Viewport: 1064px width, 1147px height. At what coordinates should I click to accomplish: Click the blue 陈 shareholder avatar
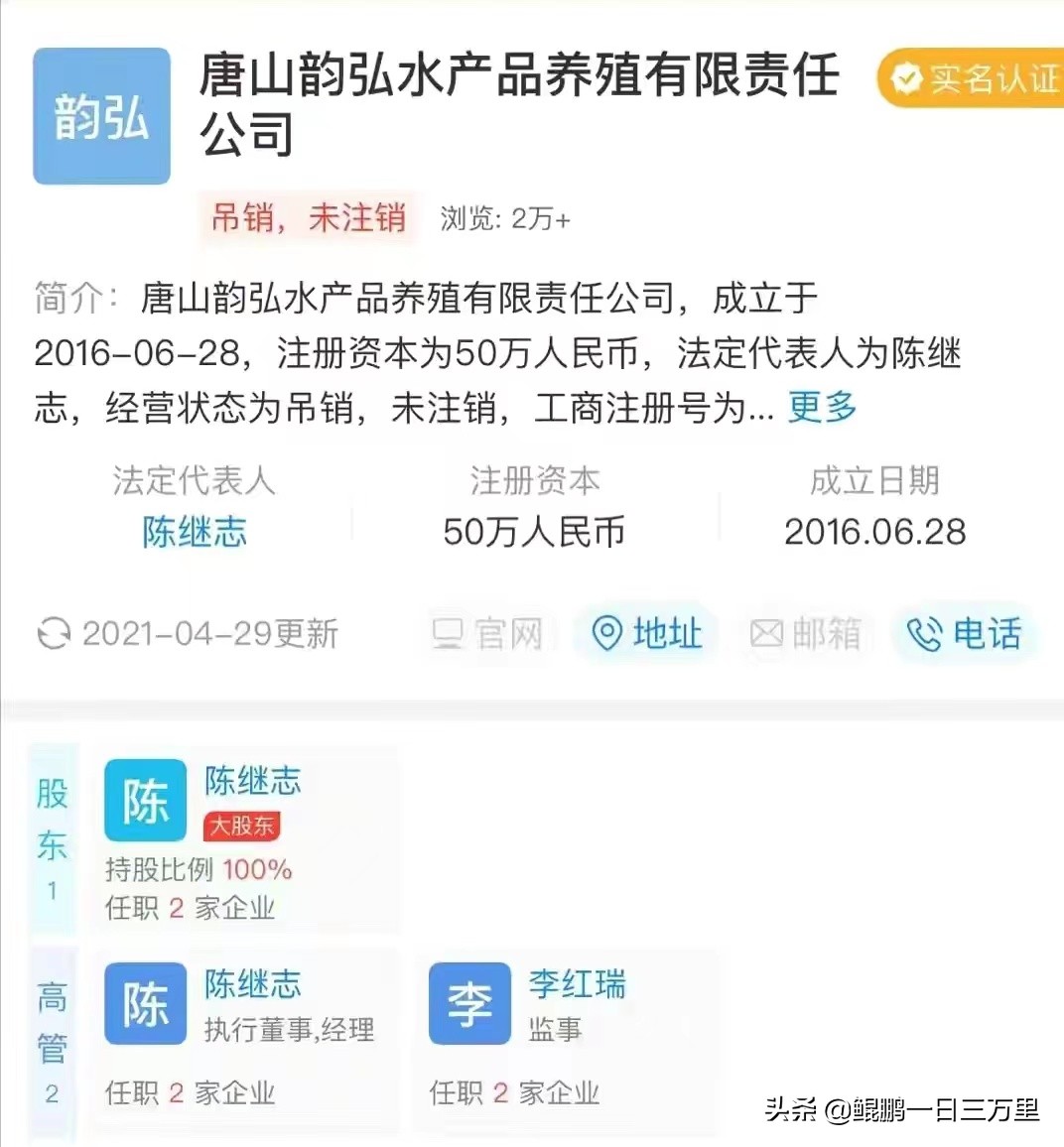144,800
